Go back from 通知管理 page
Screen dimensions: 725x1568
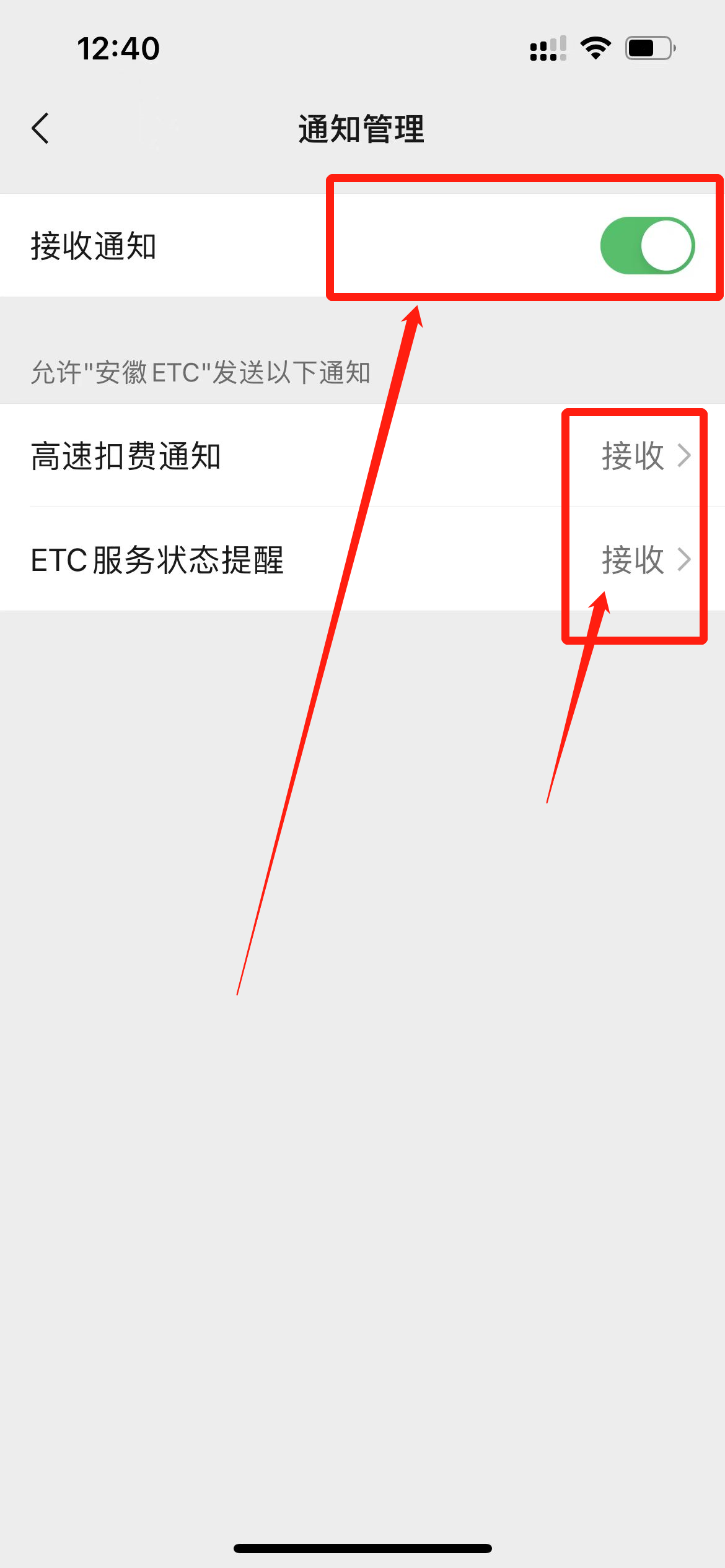coord(40,128)
